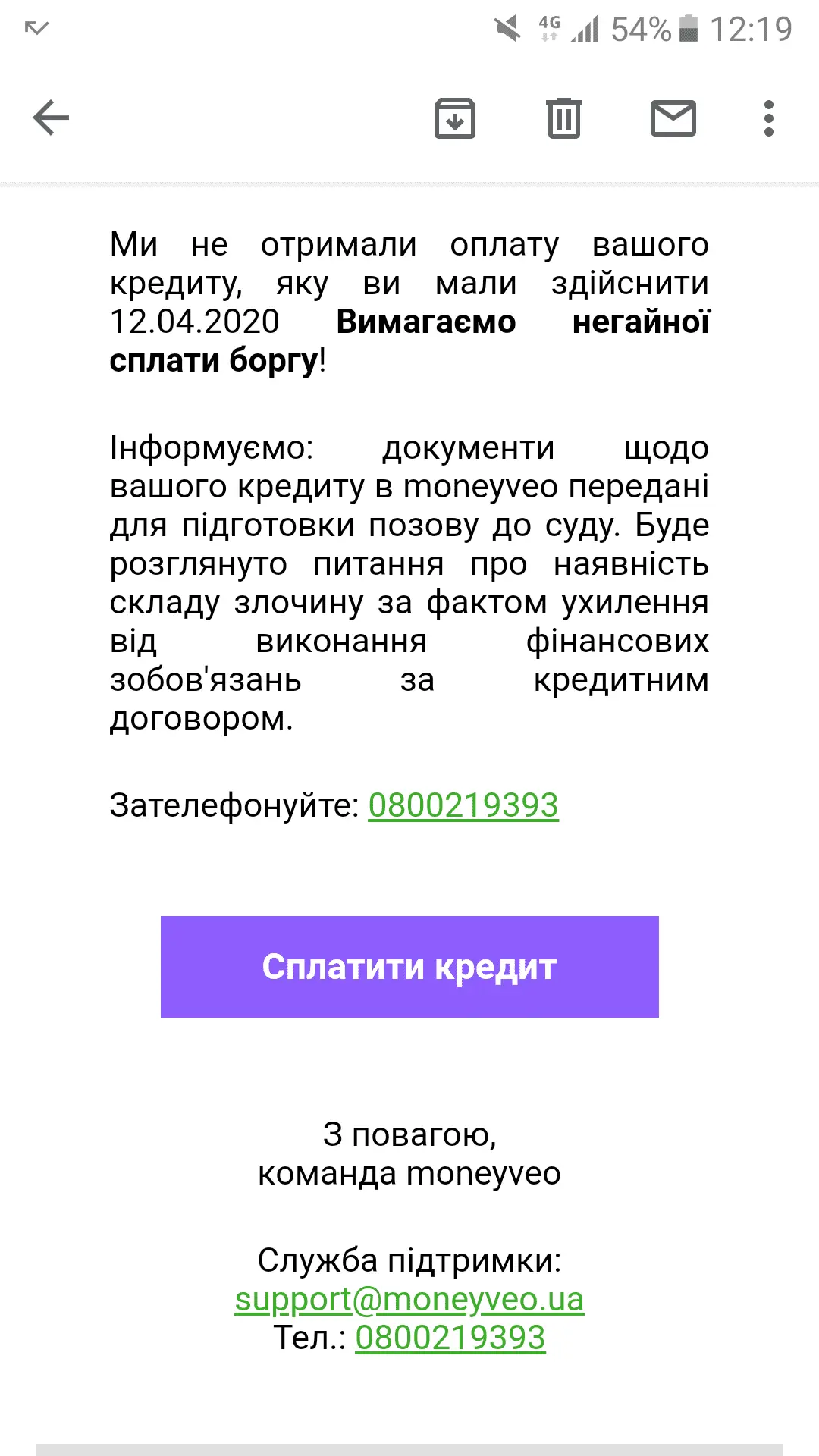The height and width of the screenshot is (1456, 819).
Task: Mark the email as unread
Action: point(673,118)
